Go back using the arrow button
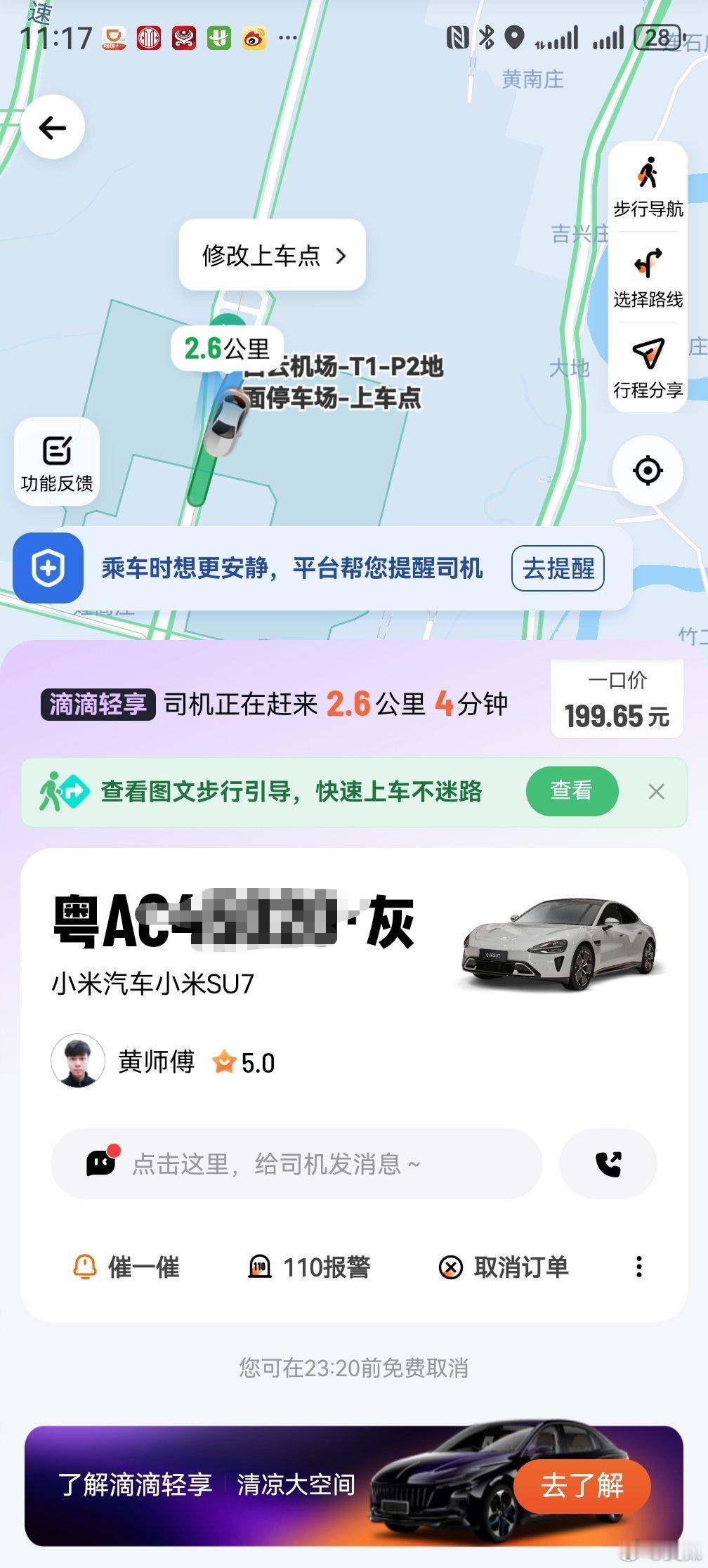The height and width of the screenshot is (1568, 708). (53, 127)
